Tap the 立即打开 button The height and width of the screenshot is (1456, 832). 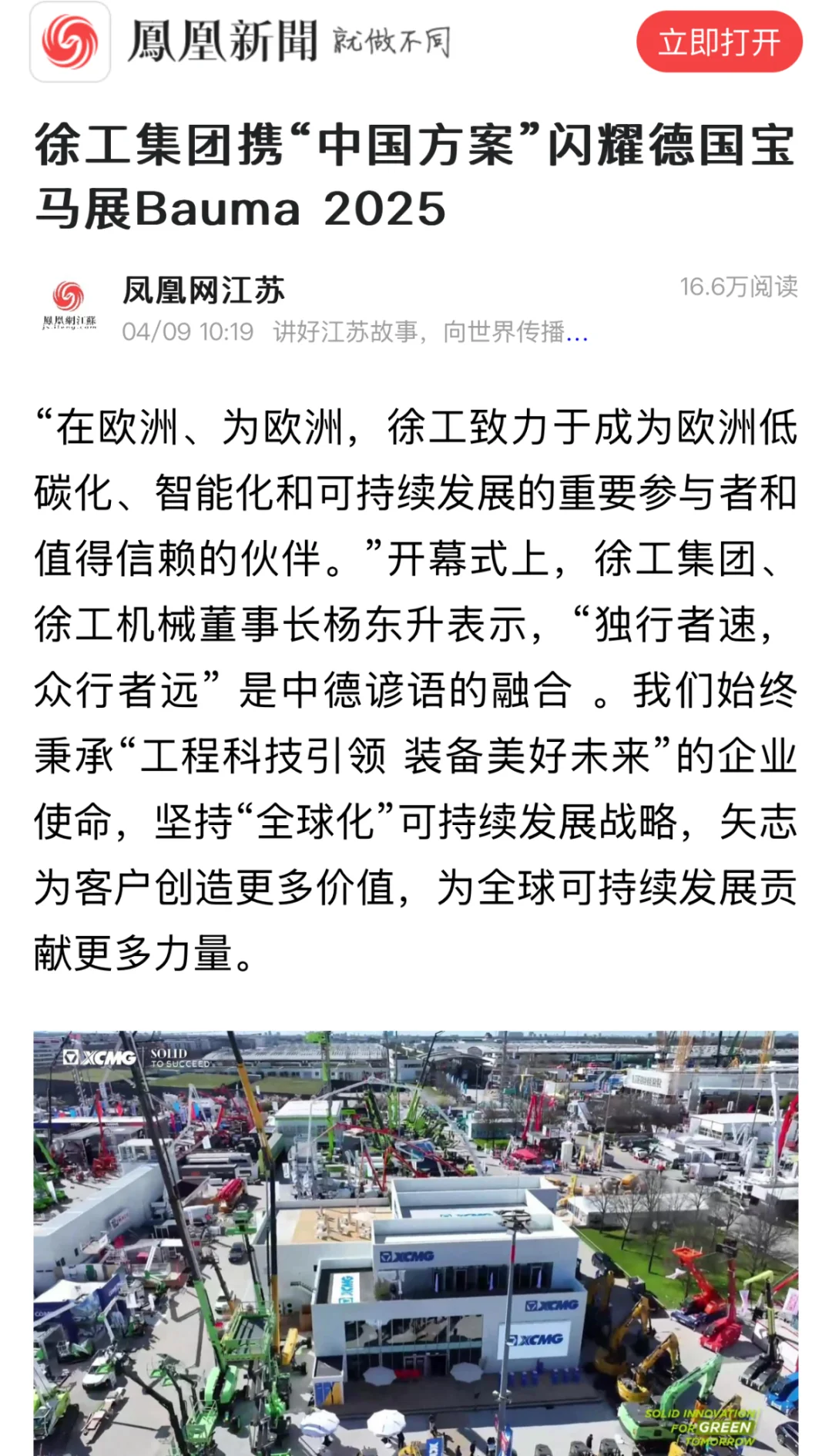tap(719, 42)
